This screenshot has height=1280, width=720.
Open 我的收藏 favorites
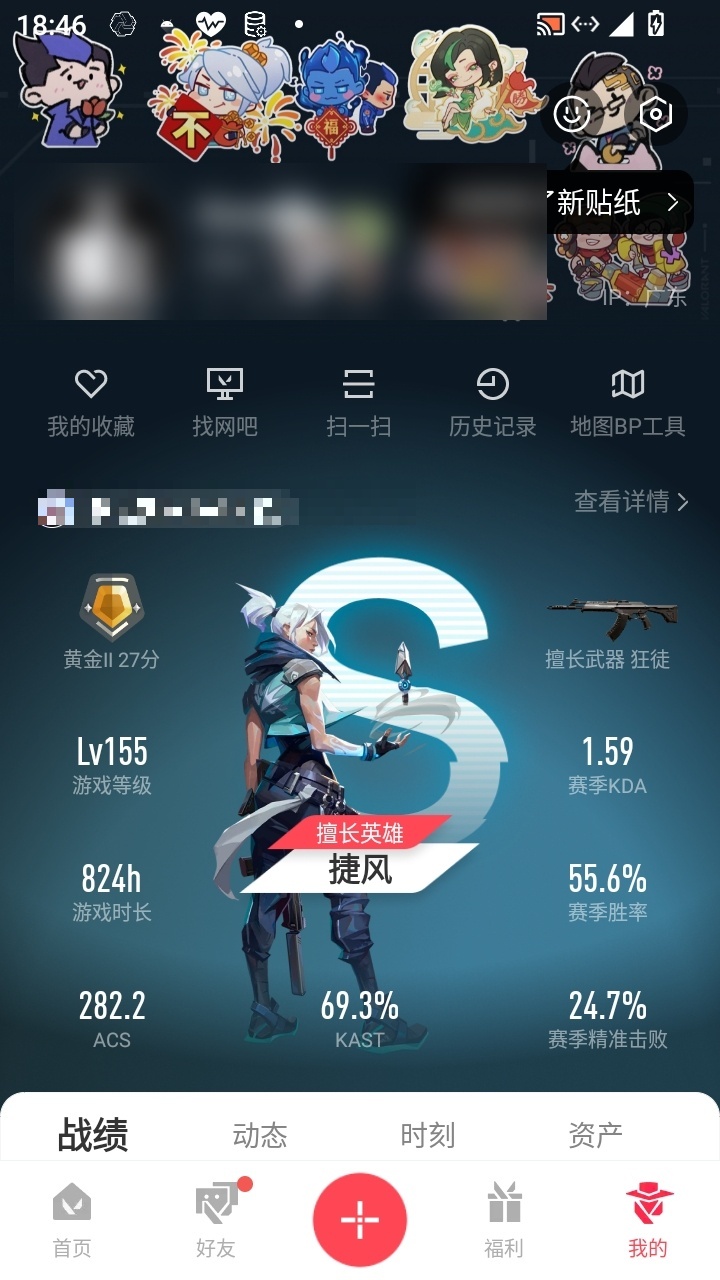[x=91, y=402]
